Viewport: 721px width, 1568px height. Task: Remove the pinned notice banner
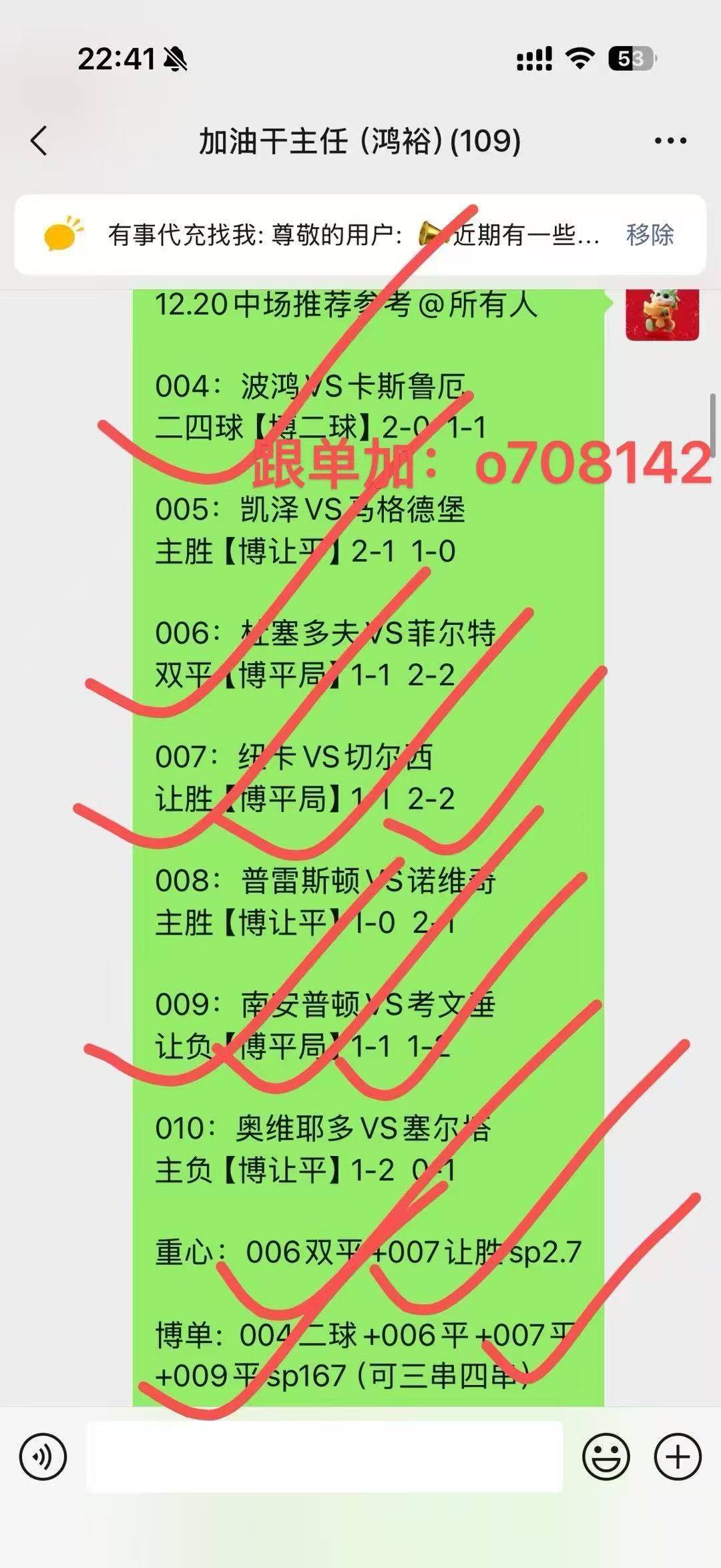tap(650, 234)
